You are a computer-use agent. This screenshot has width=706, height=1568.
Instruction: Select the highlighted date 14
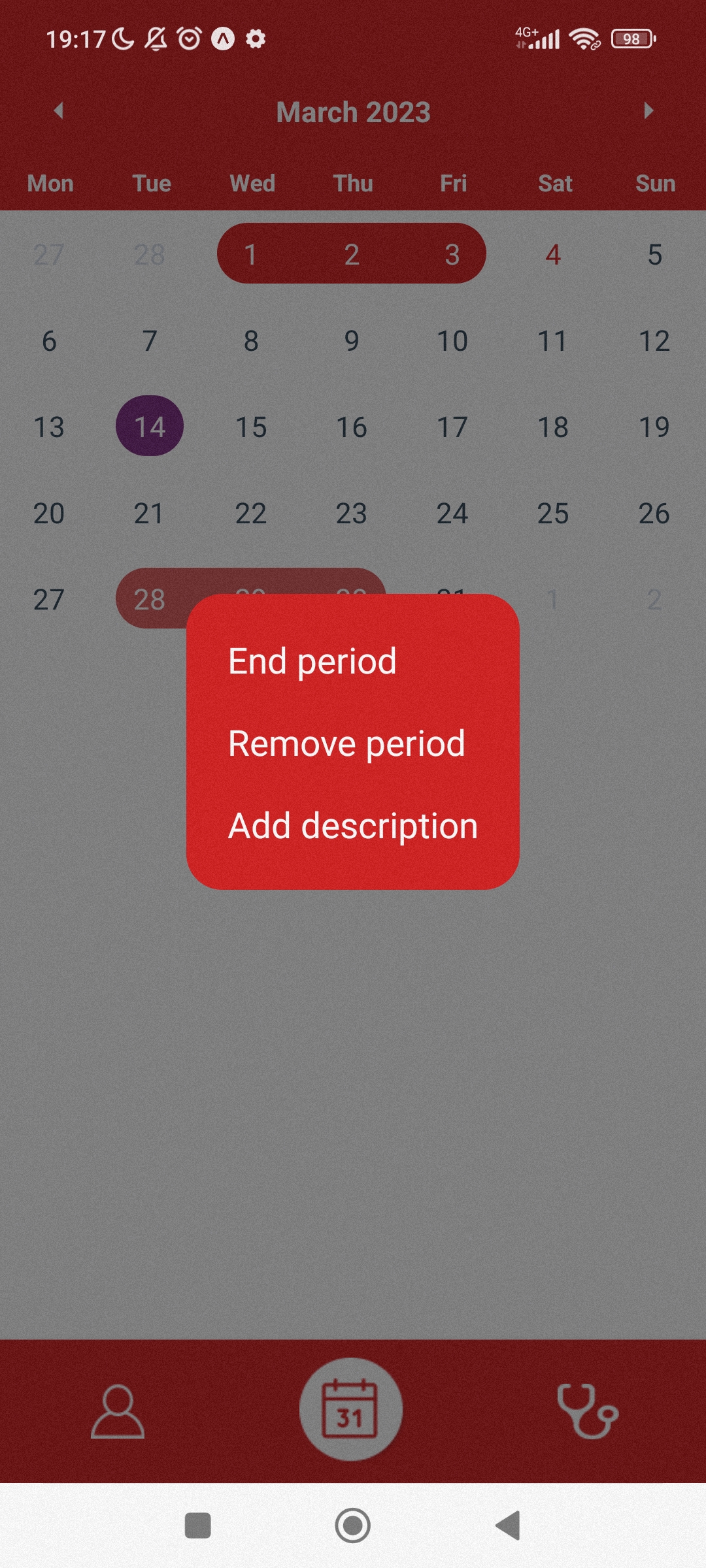click(150, 427)
